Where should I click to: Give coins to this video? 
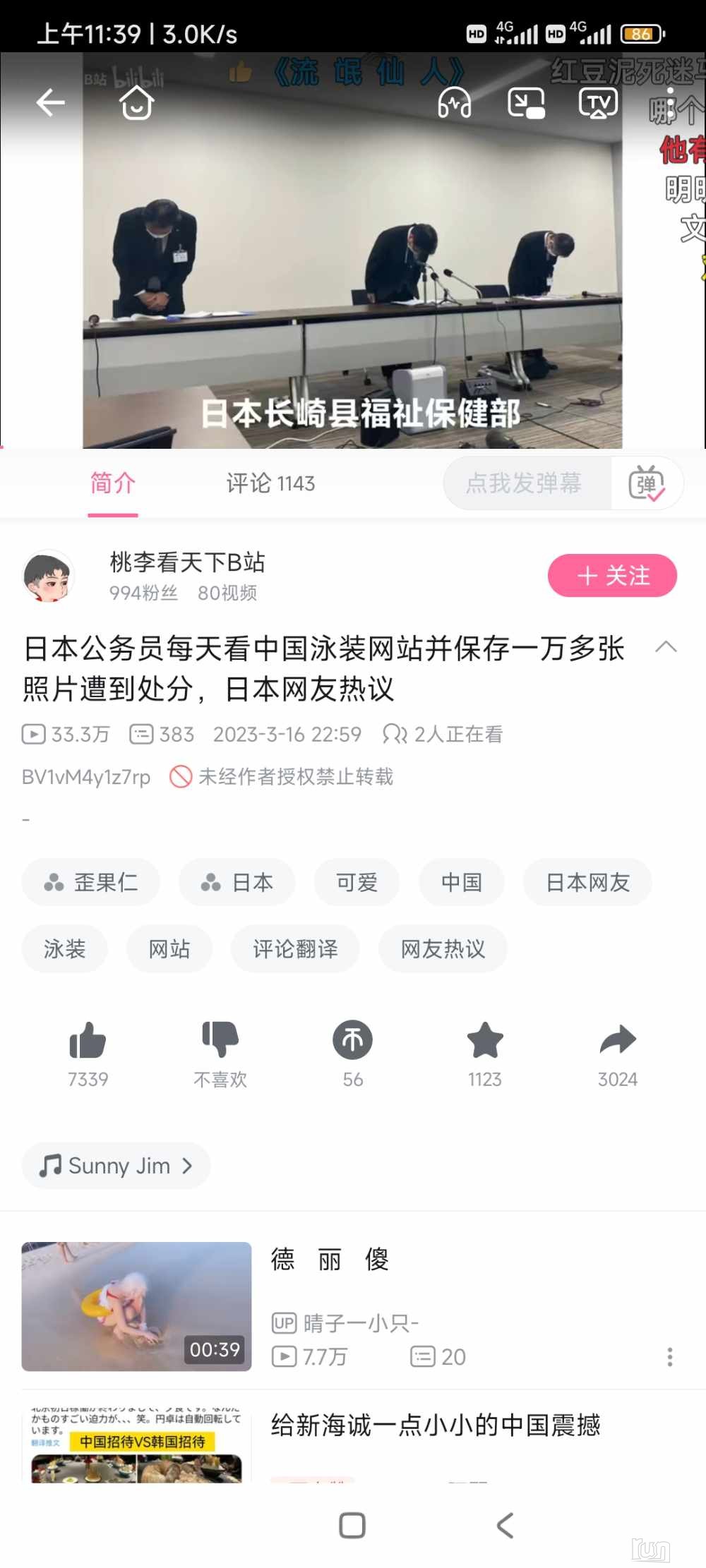coord(352,1041)
